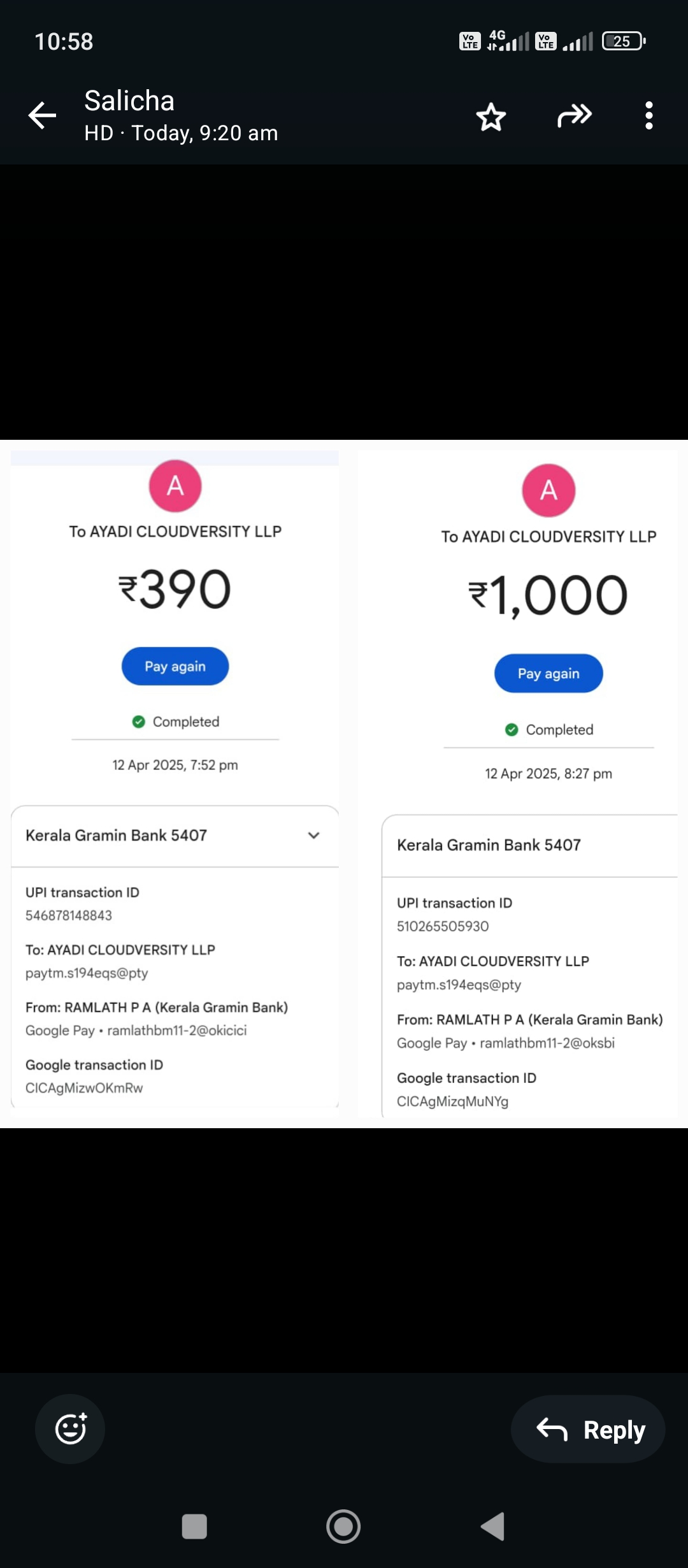The image size is (688, 1568).
Task: Open recent apps from navigation bar
Action: pyautogui.click(x=194, y=1527)
